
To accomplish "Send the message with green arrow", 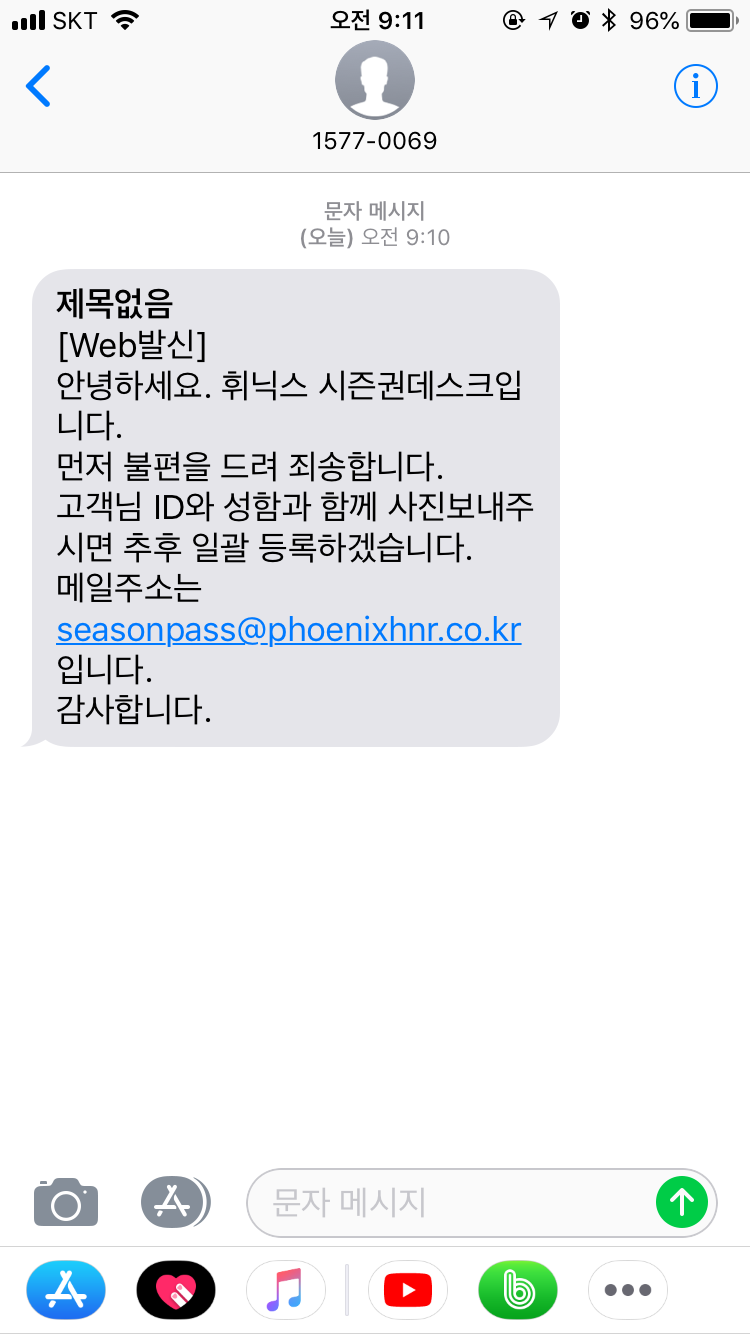I will [681, 1201].
